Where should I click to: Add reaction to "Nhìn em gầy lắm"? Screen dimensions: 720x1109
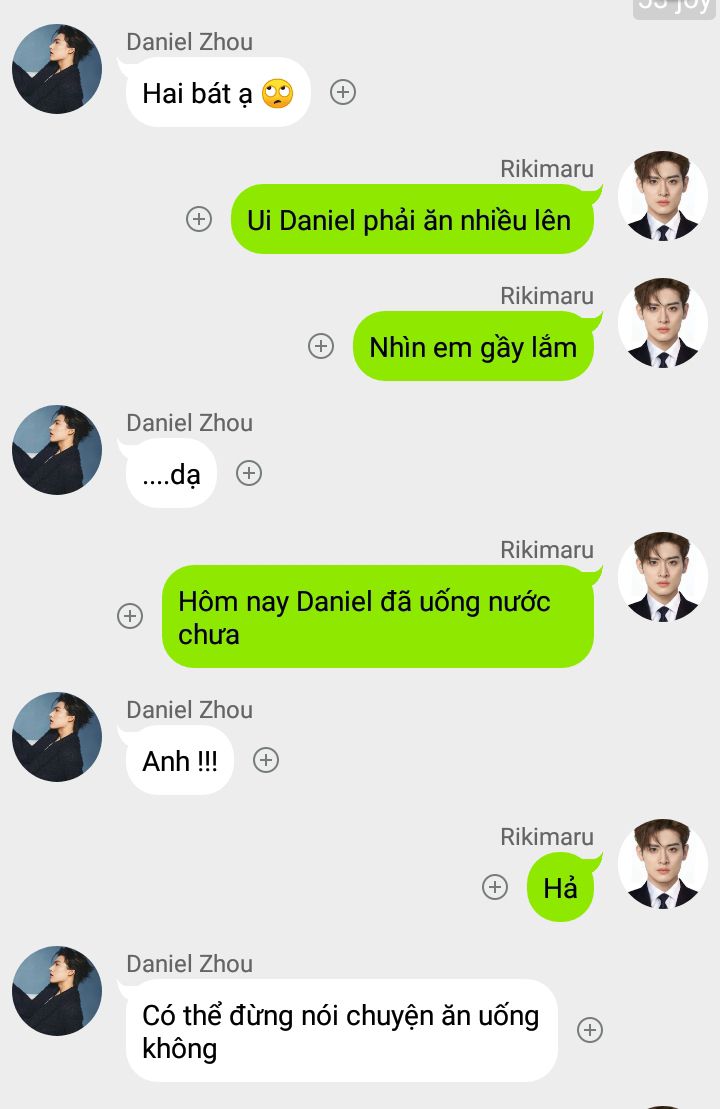tap(320, 346)
